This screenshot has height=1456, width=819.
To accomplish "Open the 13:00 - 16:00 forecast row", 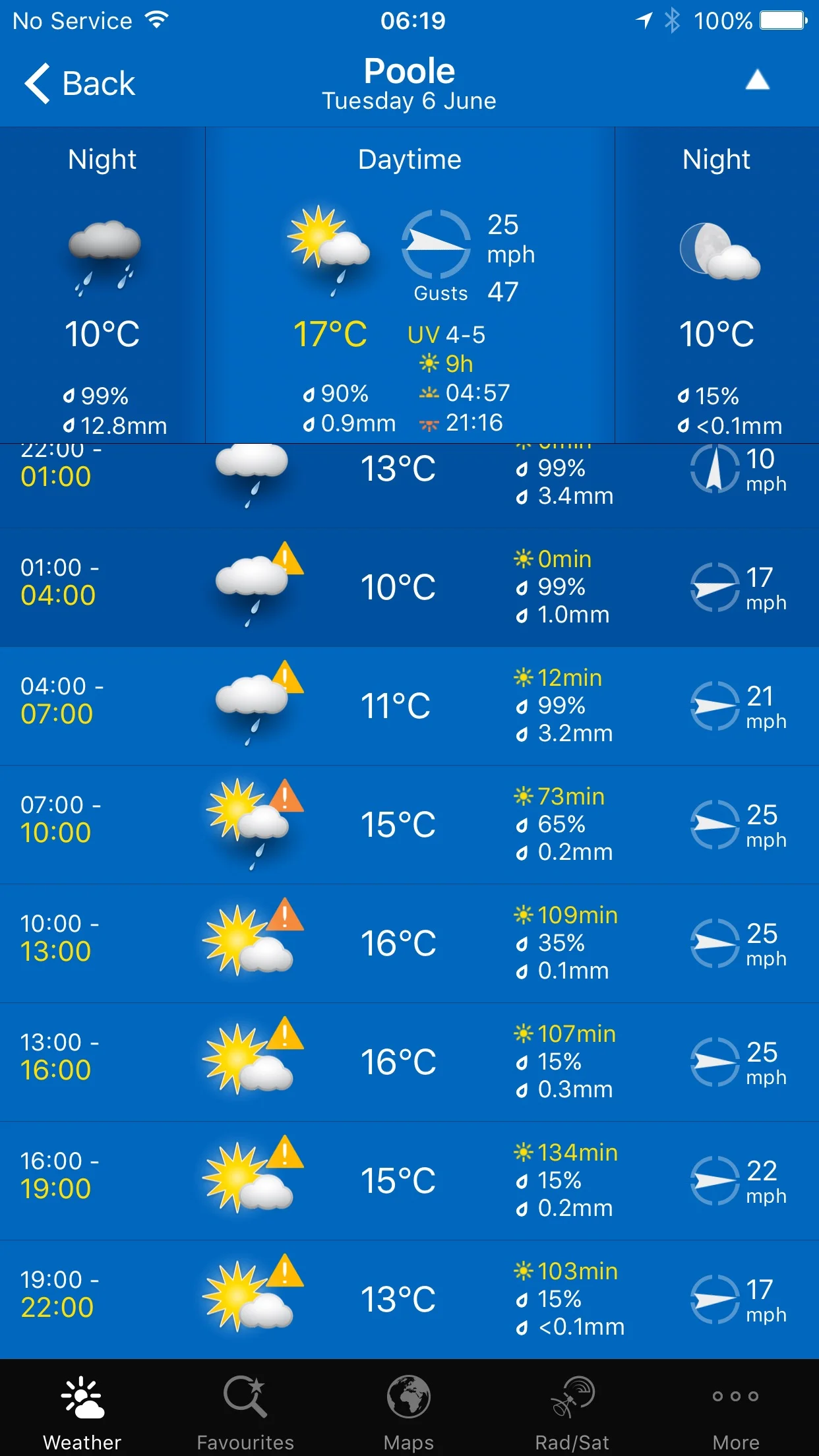I will point(409,1062).
